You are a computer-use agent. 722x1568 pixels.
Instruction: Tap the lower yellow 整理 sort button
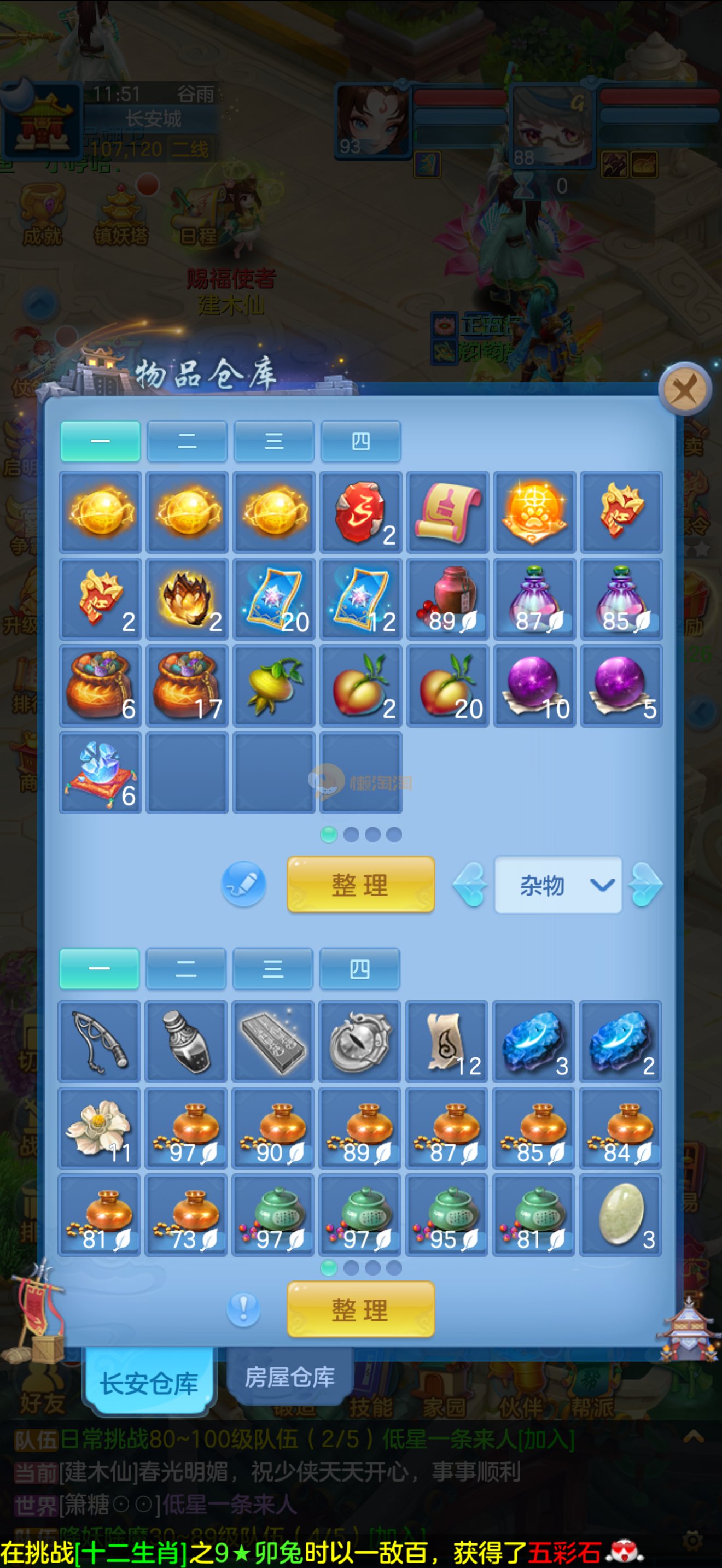360,1309
